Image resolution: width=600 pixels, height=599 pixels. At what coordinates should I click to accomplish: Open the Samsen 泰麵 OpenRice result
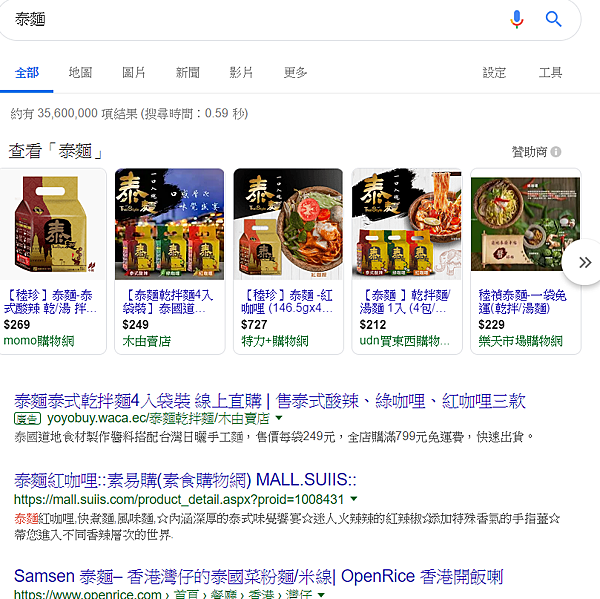[x=258, y=576]
